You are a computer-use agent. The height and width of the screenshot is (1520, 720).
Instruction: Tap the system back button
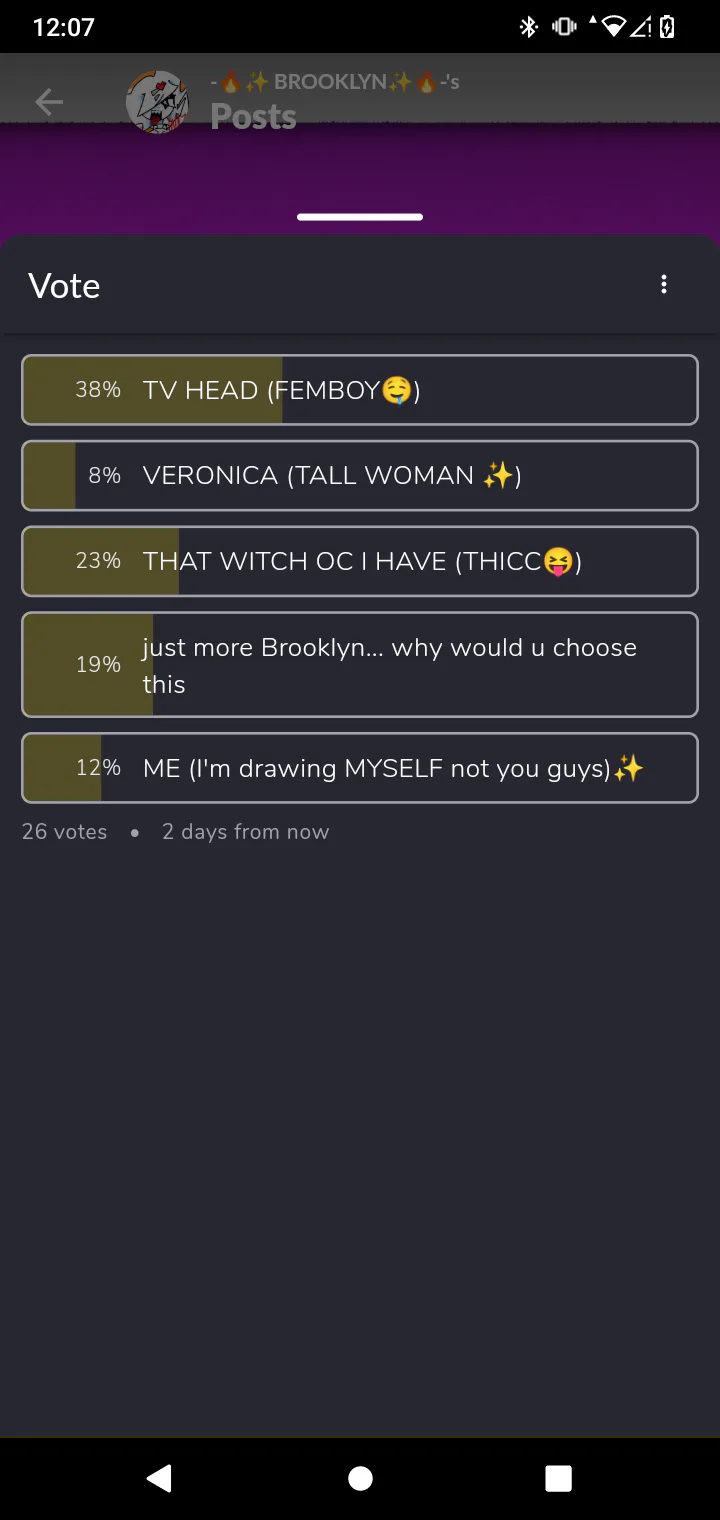tap(159, 1478)
